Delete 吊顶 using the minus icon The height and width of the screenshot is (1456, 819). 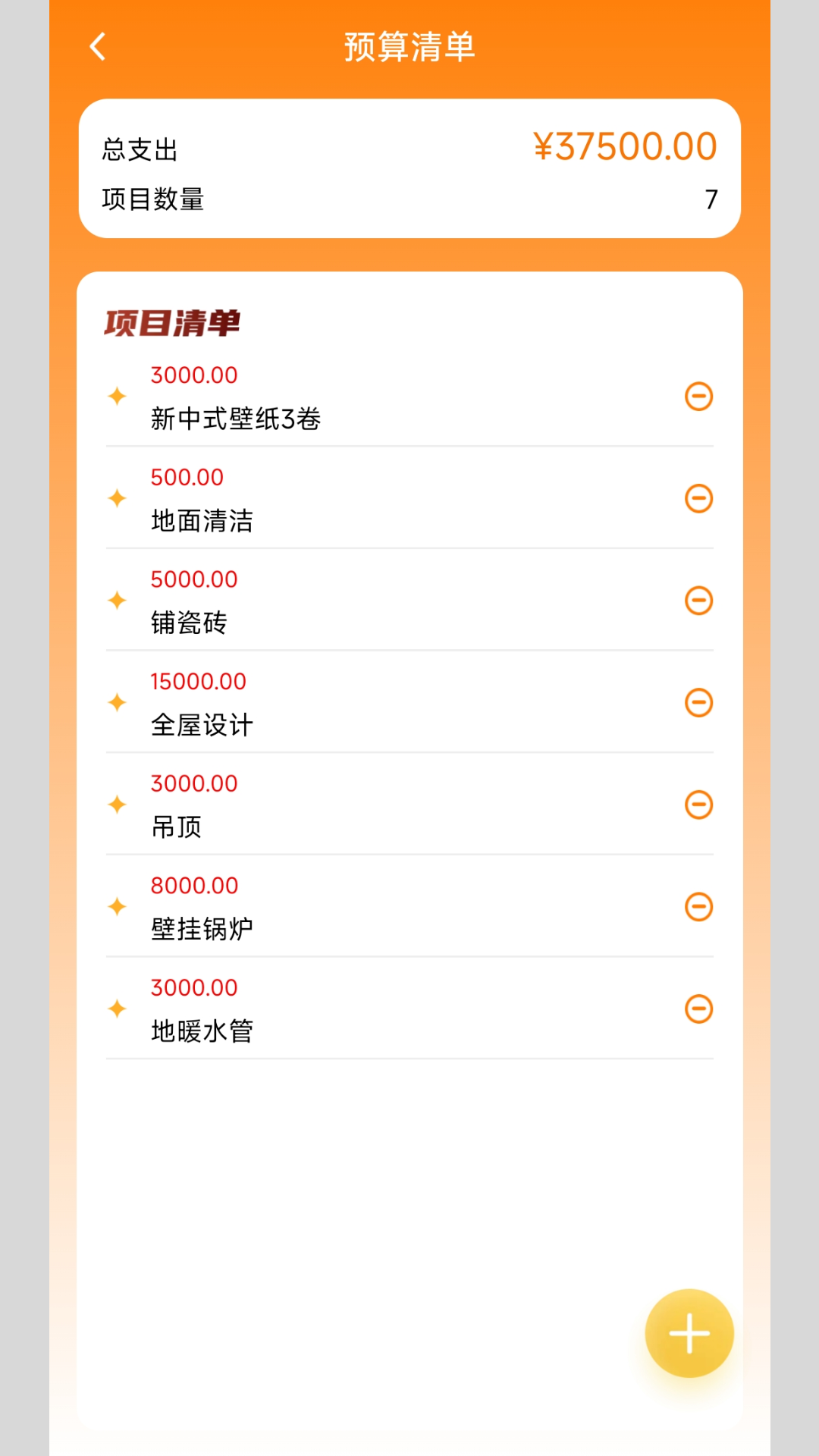[698, 805]
